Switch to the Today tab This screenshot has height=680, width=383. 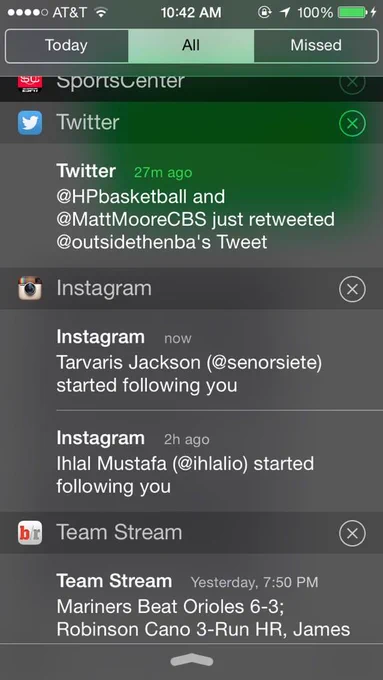(67, 46)
